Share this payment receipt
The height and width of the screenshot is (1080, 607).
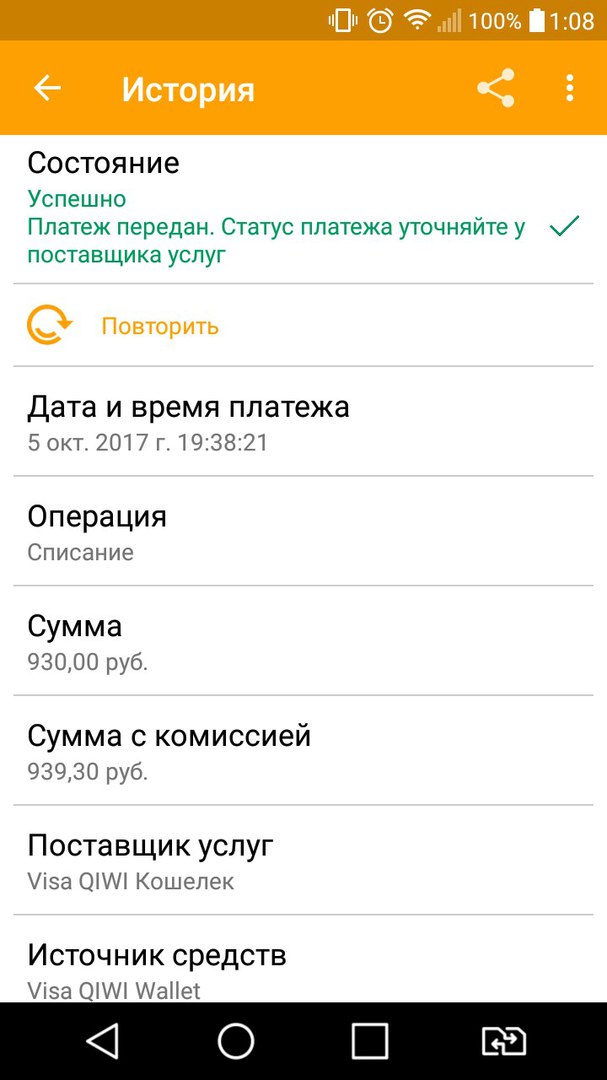[496, 88]
